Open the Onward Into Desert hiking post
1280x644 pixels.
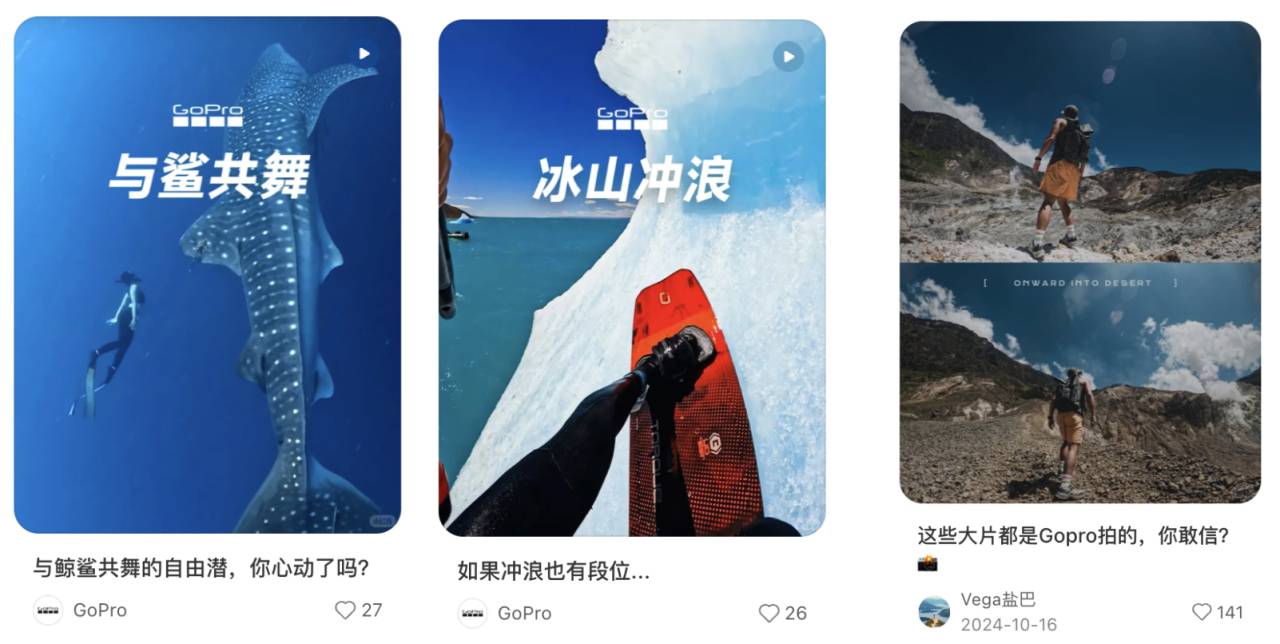[1079, 262]
